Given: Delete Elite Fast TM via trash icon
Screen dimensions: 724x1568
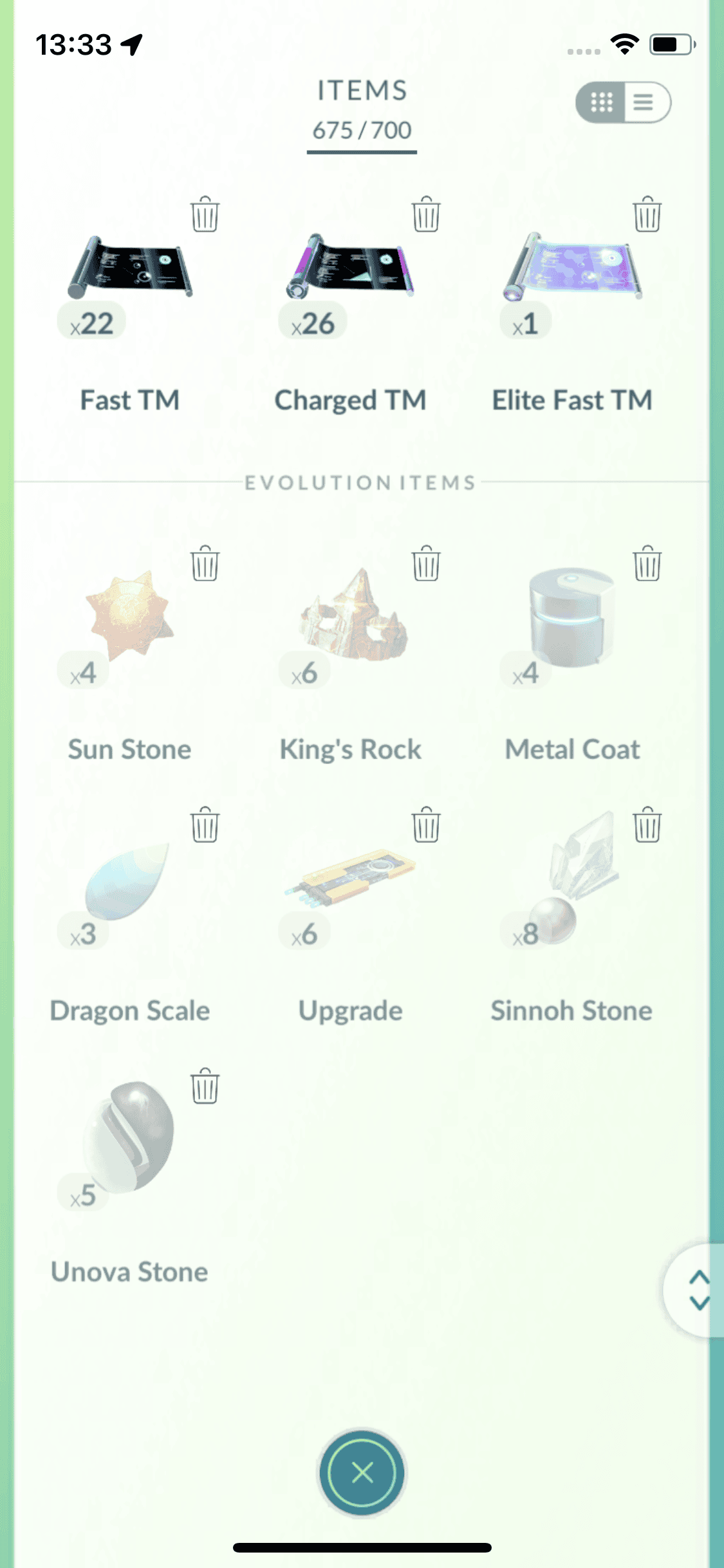Looking at the screenshot, I should click(x=647, y=214).
